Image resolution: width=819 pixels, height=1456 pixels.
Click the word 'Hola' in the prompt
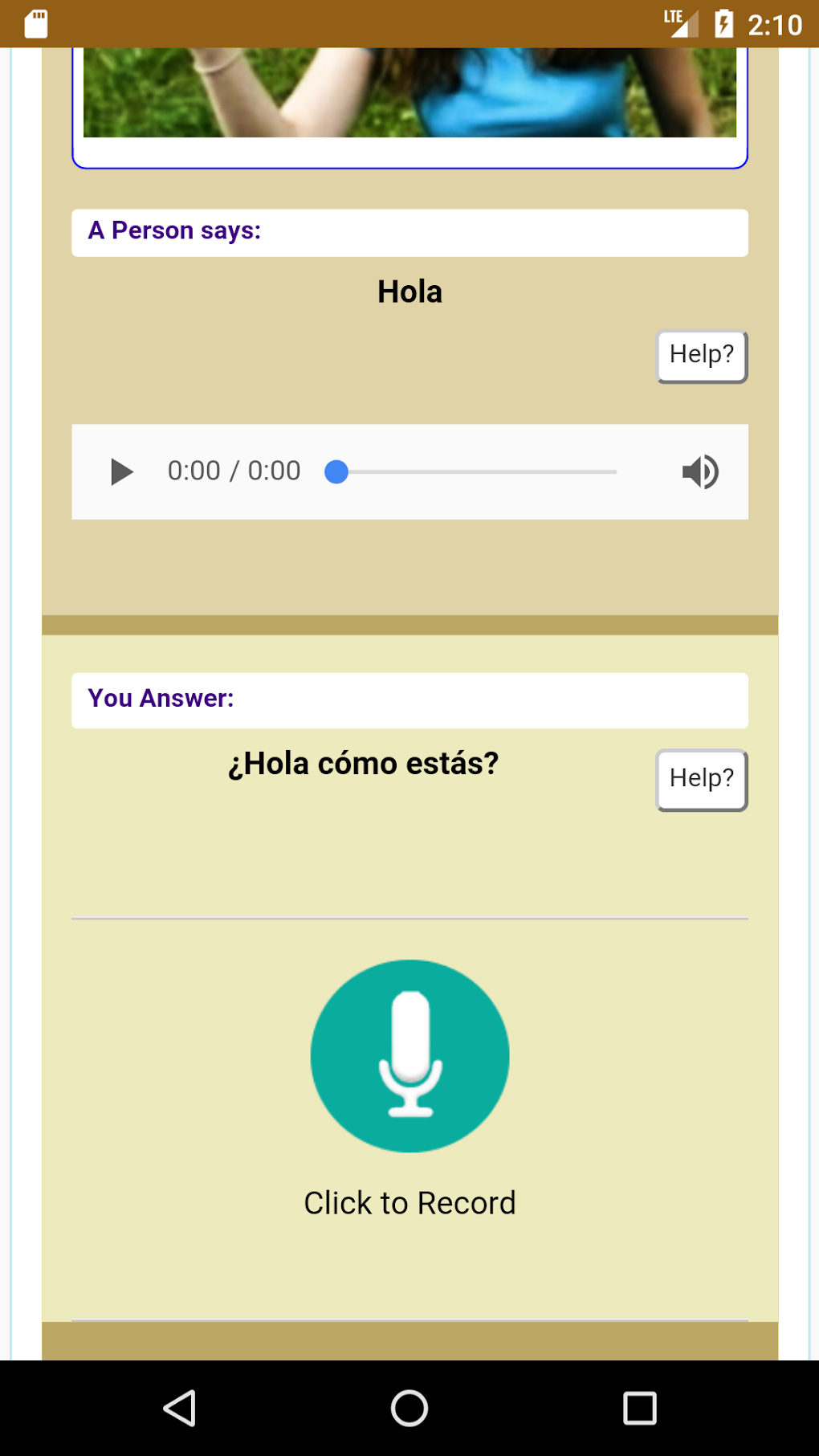(409, 292)
